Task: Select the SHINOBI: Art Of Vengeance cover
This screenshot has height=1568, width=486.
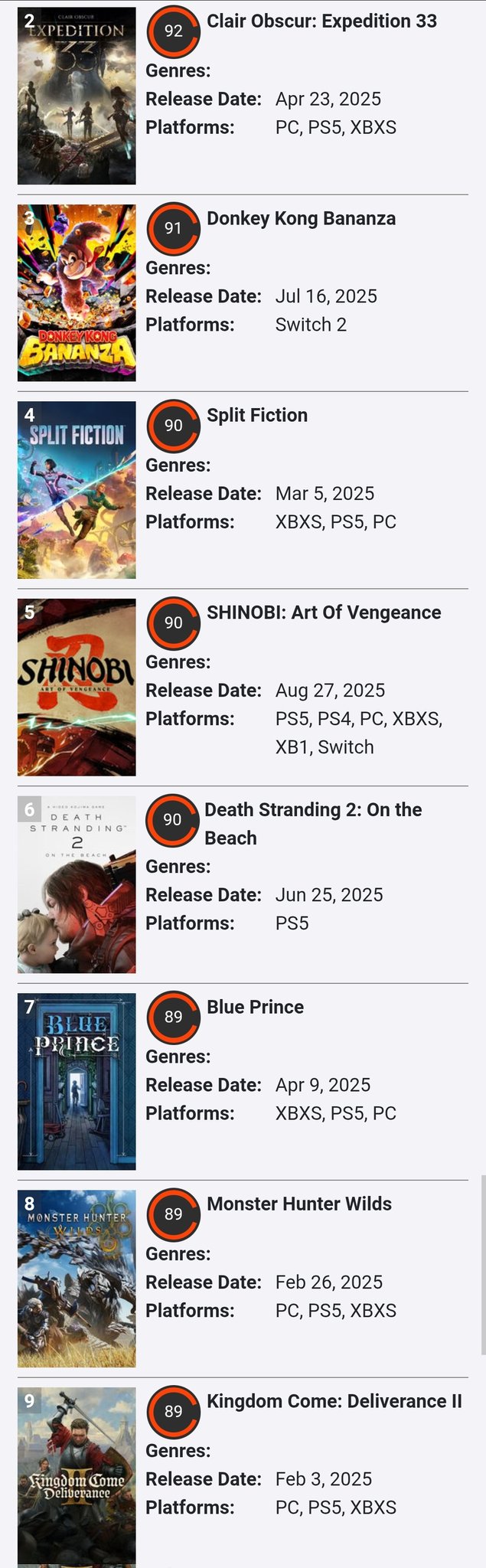Action: pyautogui.click(x=77, y=687)
